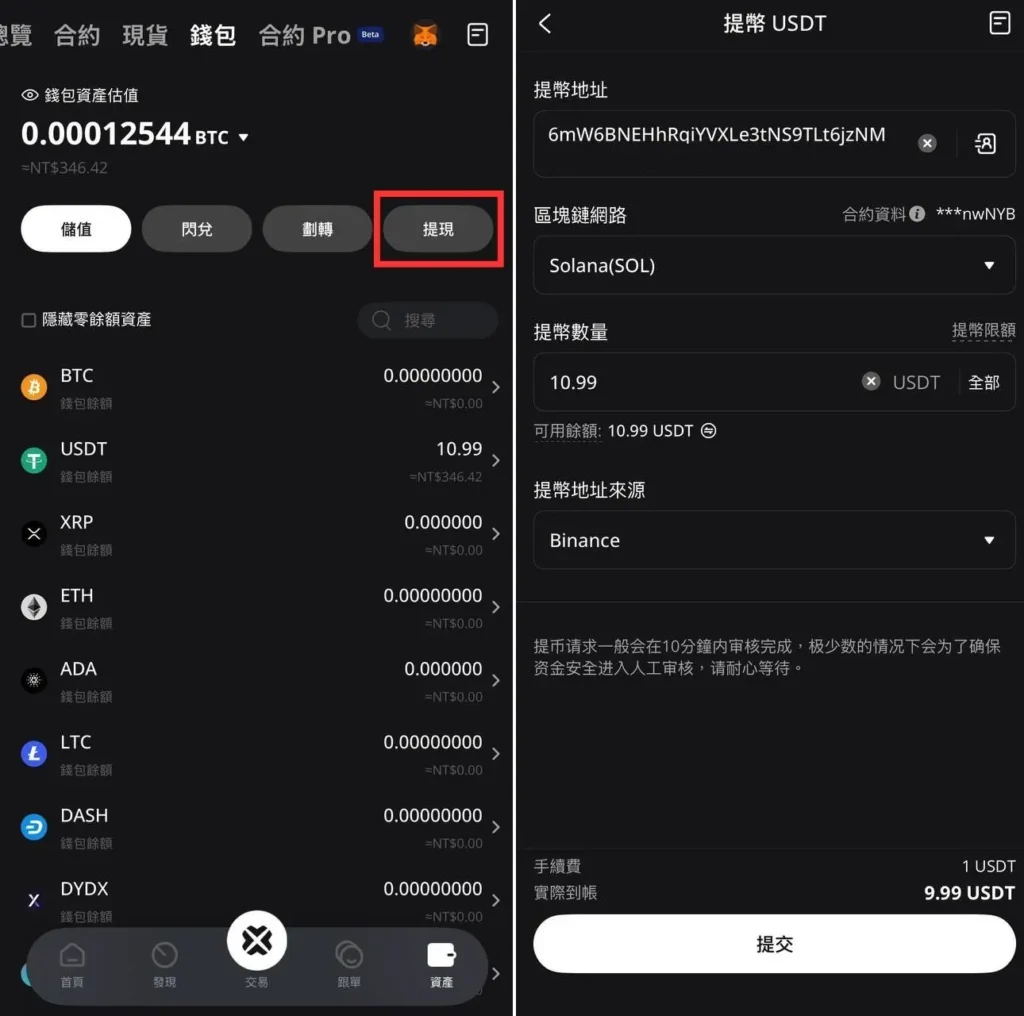Expand the Solana(SOL) network dropdown
Image resolution: width=1024 pixels, height=1016 pixels.
pos(774,266)
